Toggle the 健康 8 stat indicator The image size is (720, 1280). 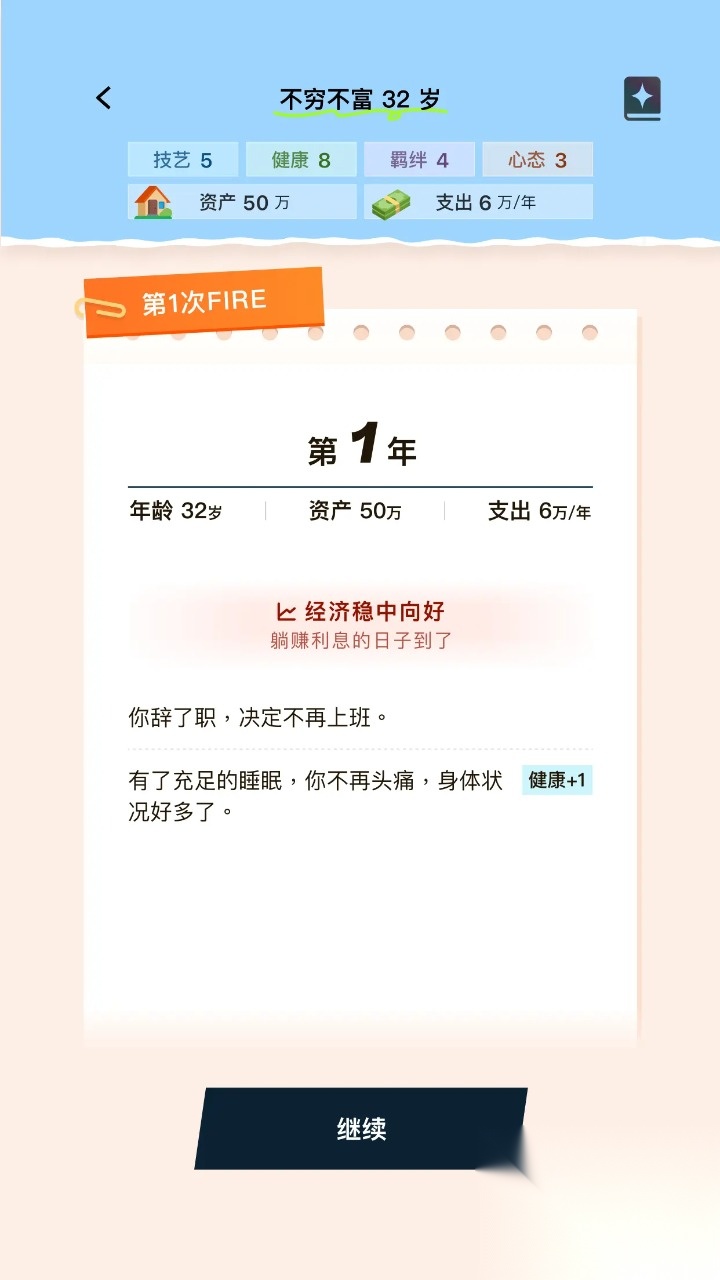[x=301, y=160]
